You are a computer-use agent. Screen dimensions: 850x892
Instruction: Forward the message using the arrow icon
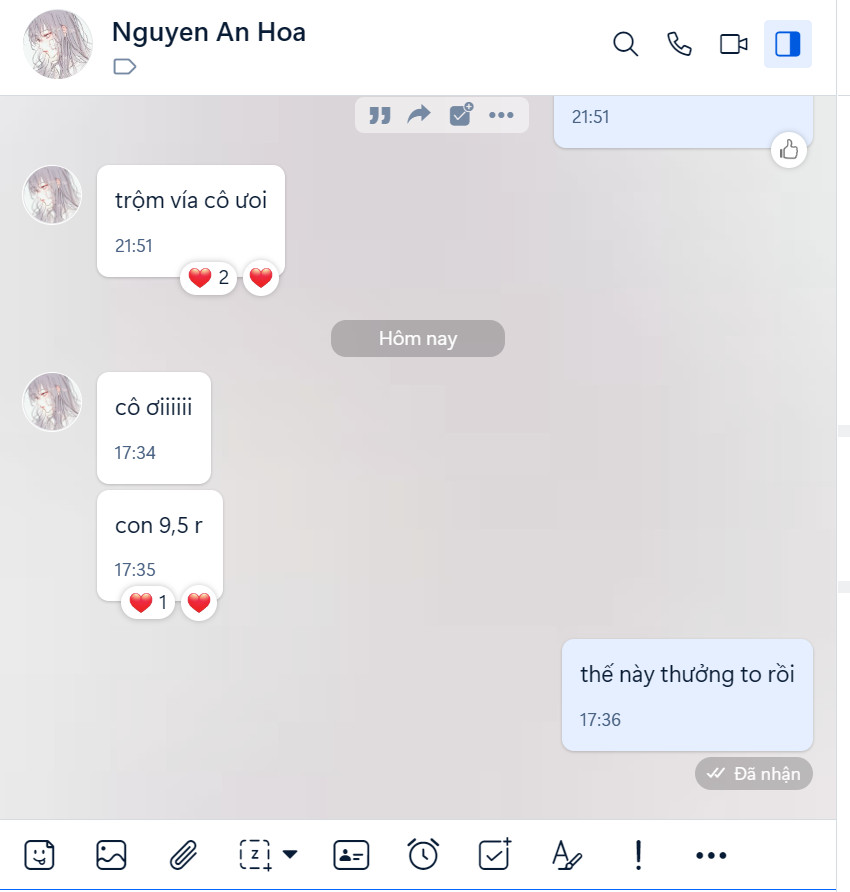point(419,115)
